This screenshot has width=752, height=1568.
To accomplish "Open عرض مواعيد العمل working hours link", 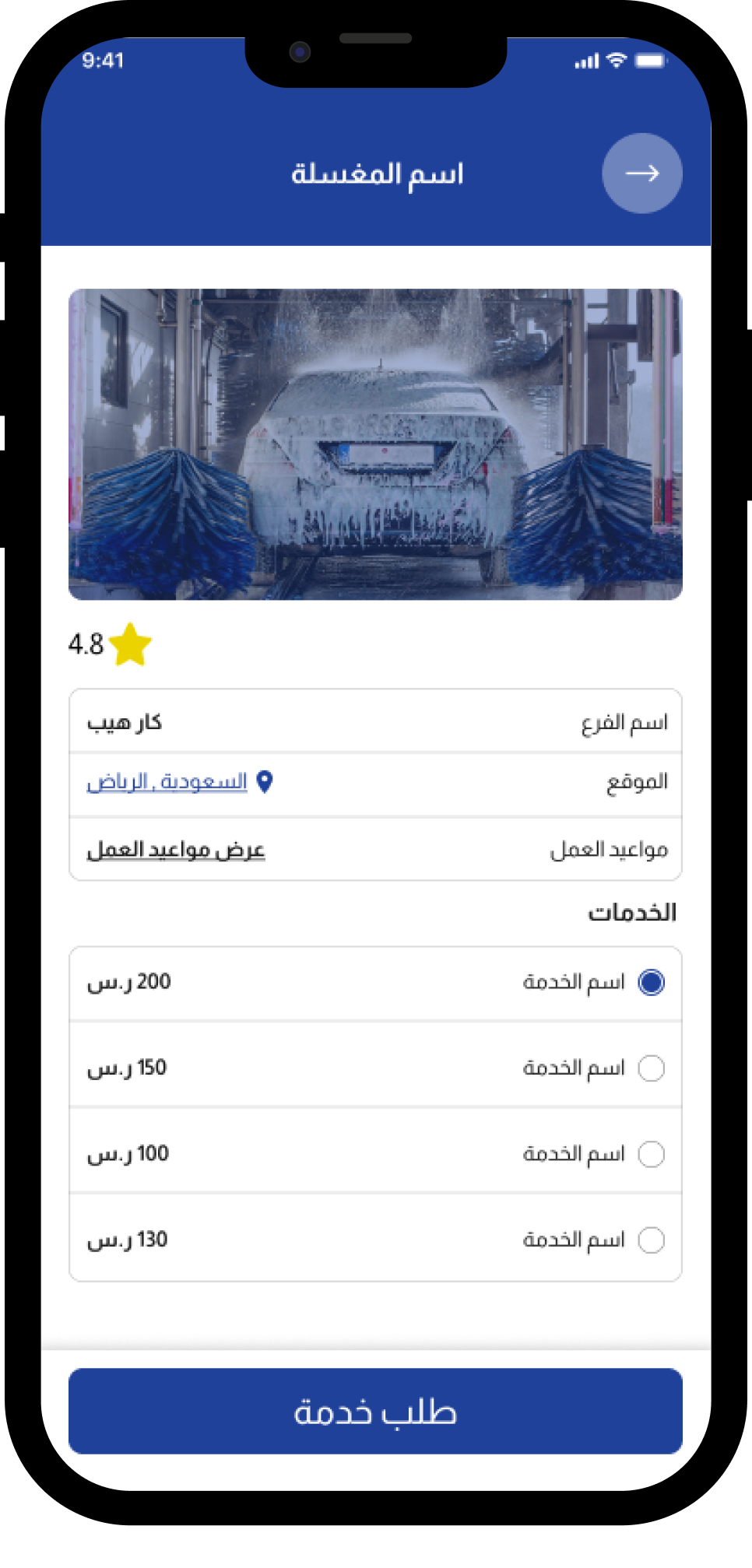I will (x=176, y=850).
